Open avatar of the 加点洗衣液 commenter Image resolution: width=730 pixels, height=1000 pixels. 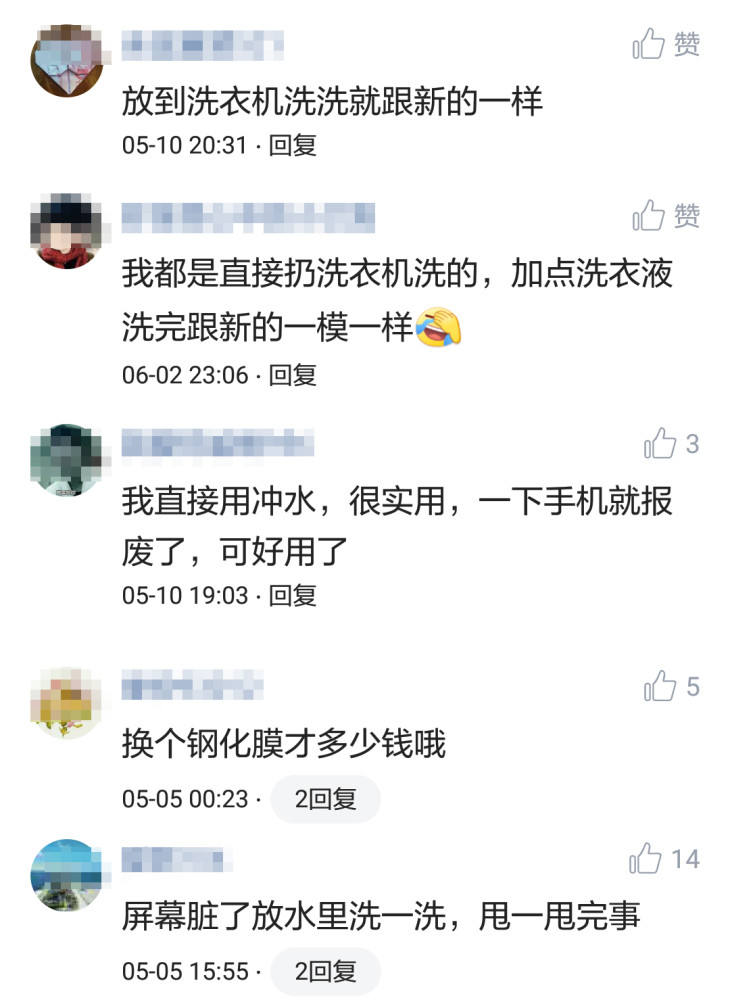[67, 230]
